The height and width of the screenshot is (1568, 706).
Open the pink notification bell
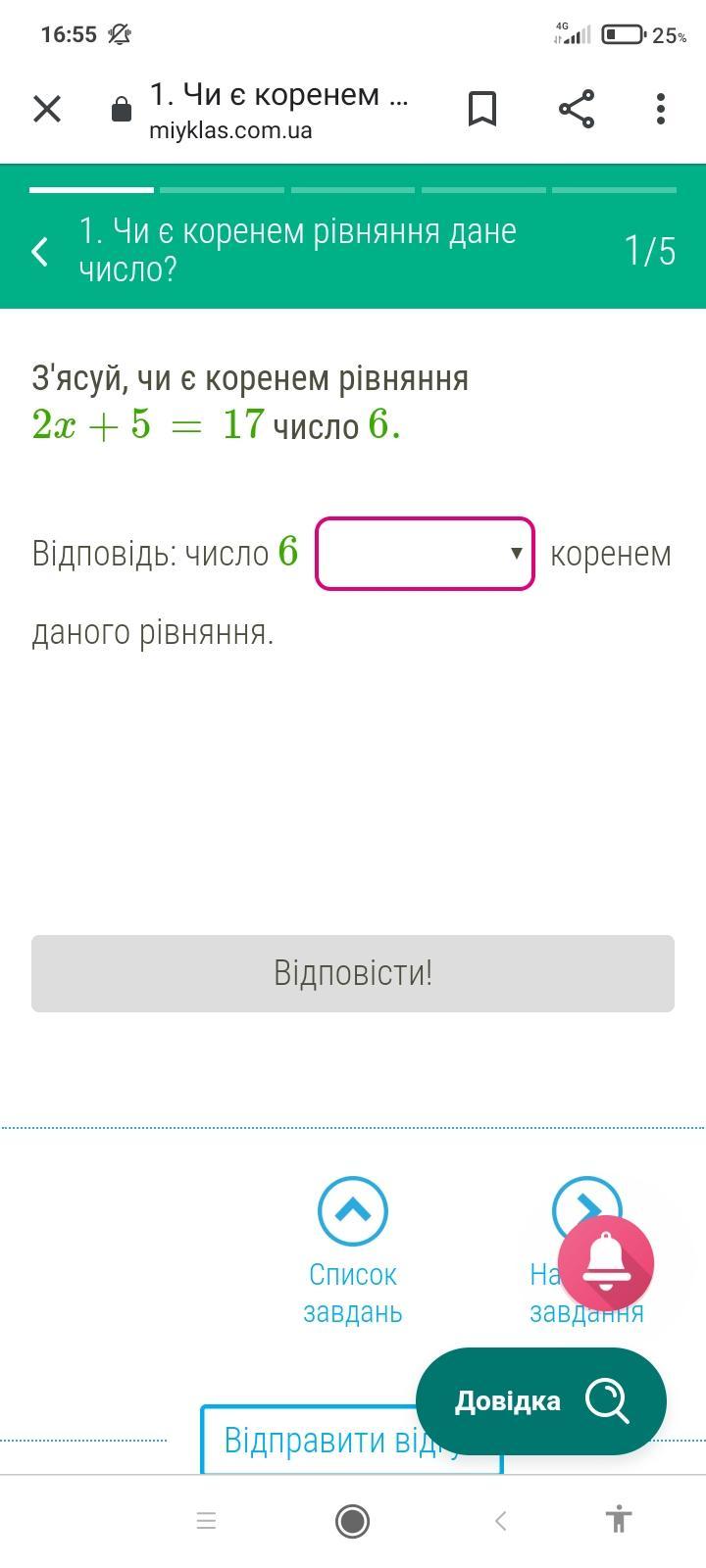coord(606,1264)
